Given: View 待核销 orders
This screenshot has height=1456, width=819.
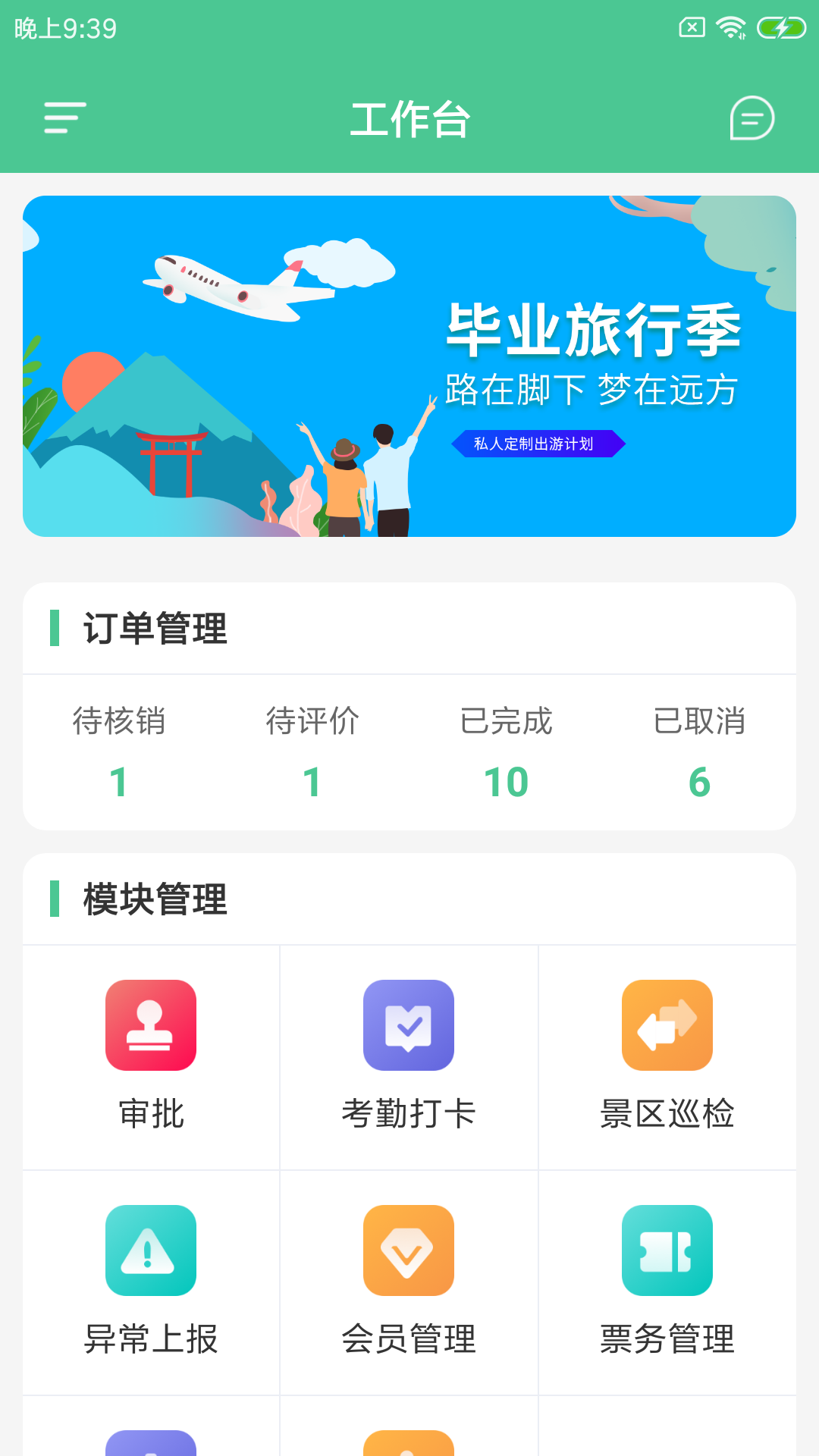Looking at the screenshot, I should pos(119,752).
